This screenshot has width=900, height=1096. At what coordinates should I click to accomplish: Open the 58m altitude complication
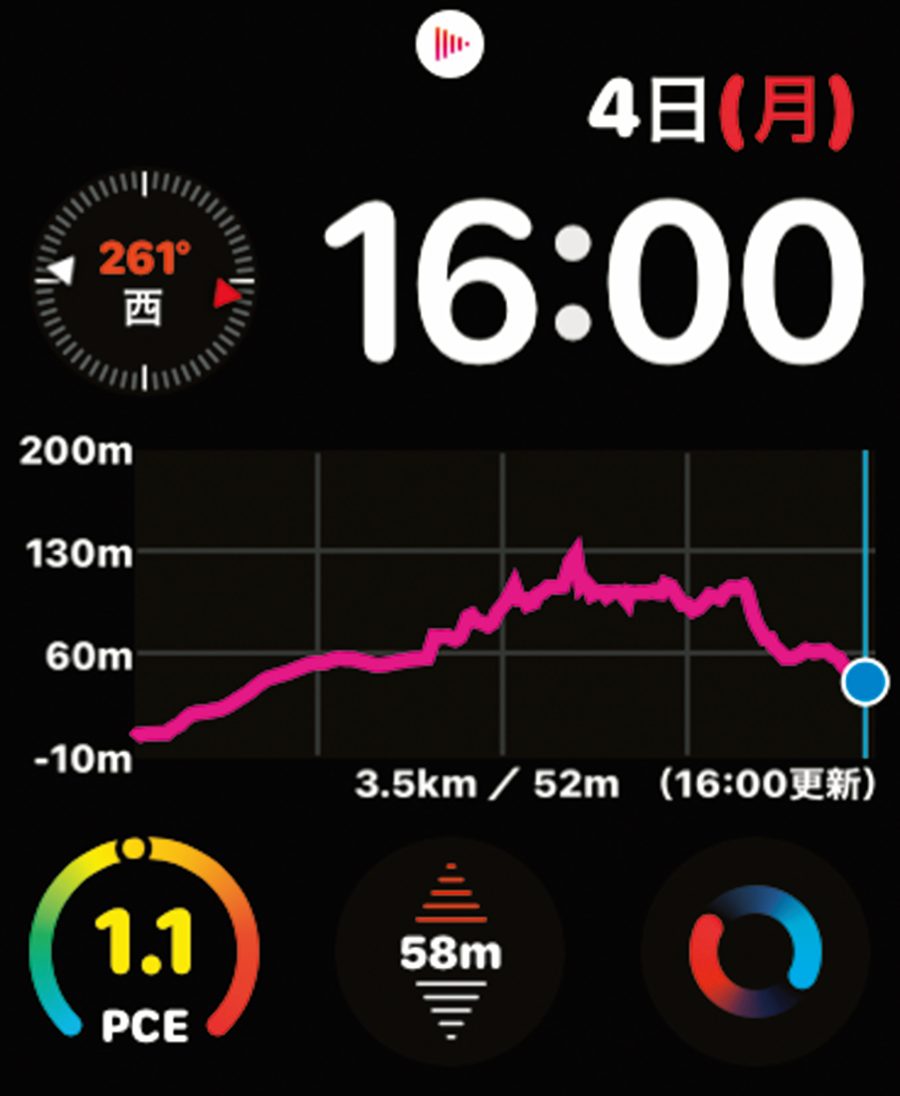point(450,952)
